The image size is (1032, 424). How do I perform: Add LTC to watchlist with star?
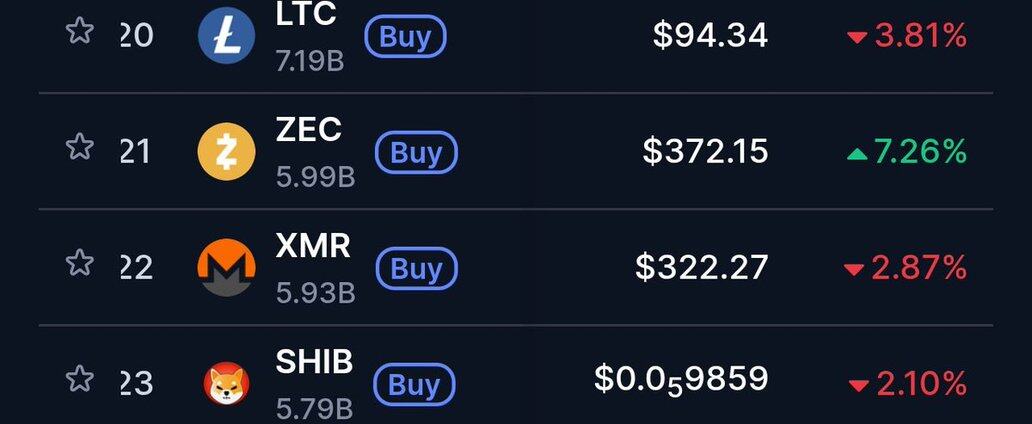pyautogui.click(x=79, y=32)
